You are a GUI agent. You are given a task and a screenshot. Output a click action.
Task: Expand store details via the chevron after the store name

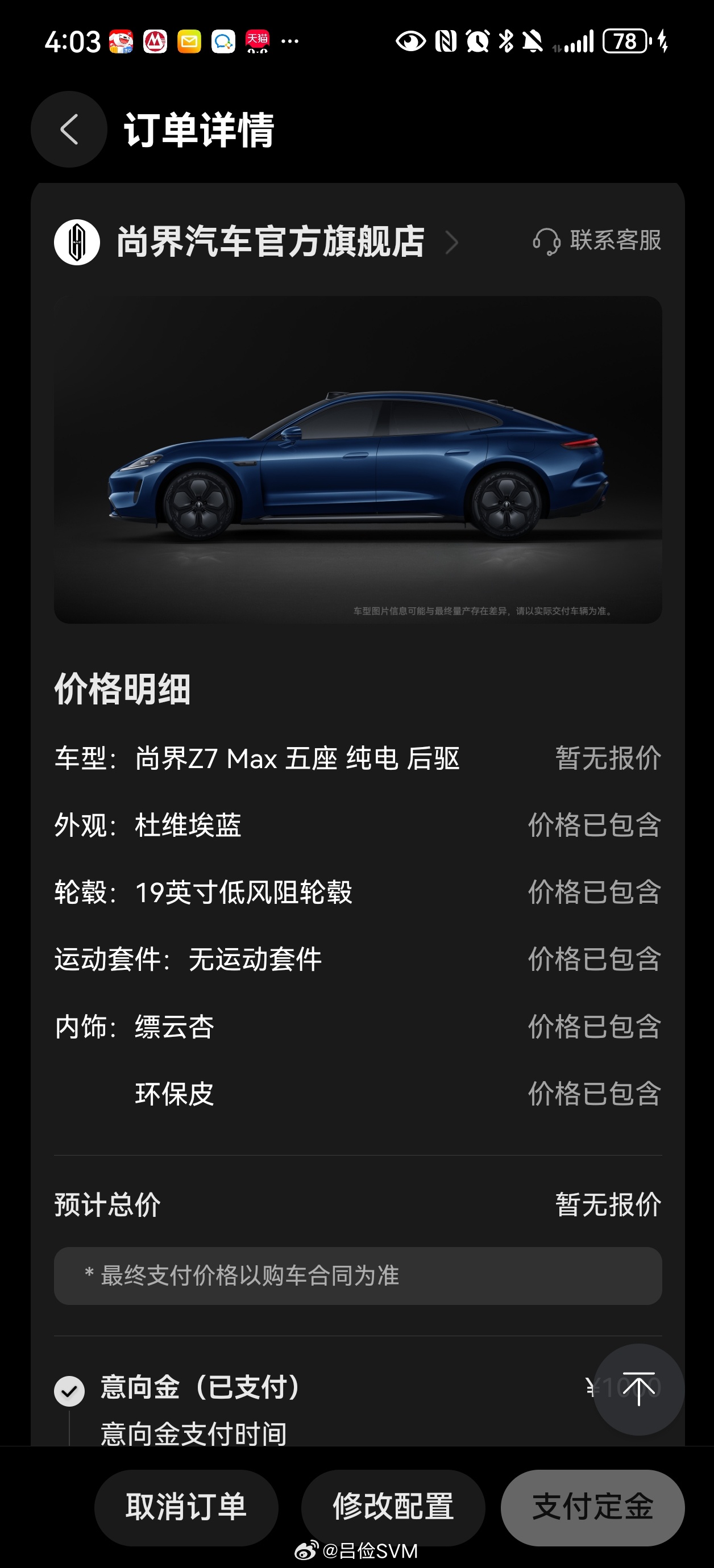coord(452,241)
